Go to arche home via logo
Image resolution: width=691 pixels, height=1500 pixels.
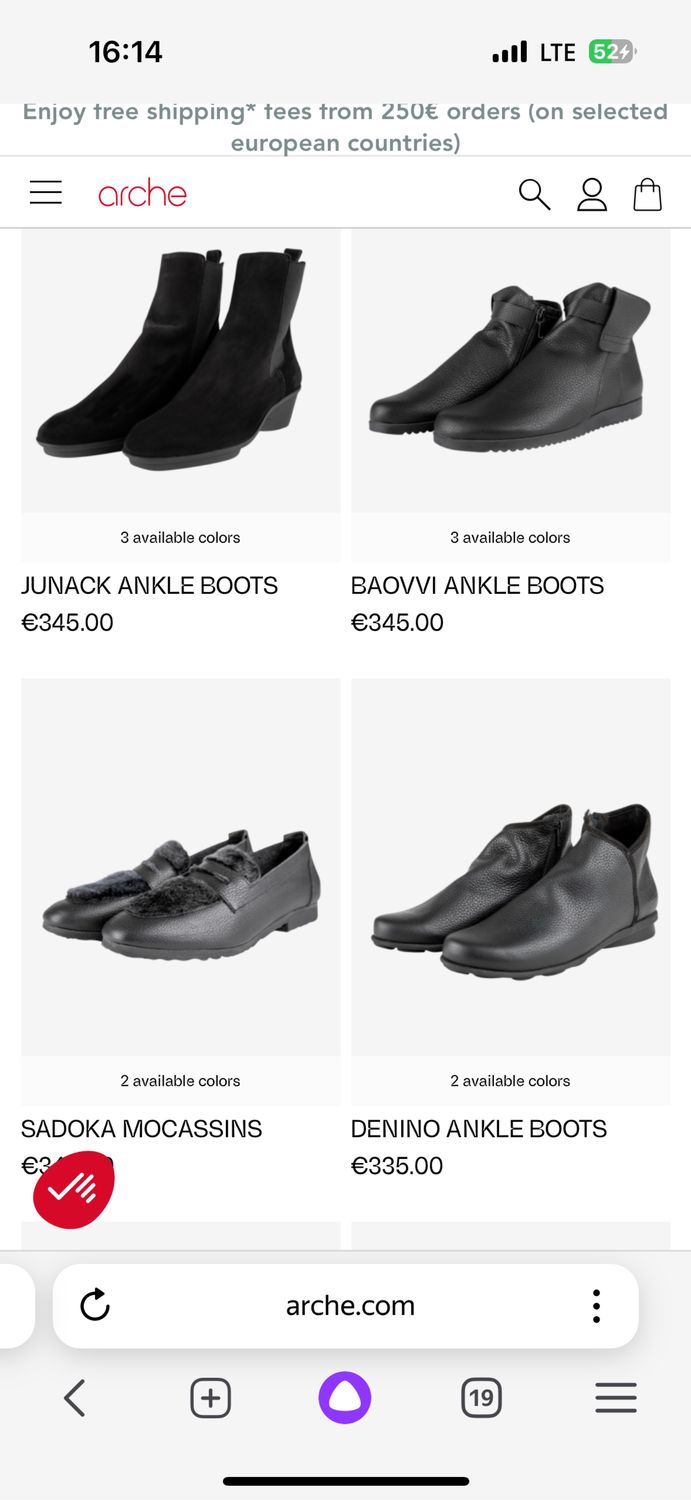(x=142, y=194)
